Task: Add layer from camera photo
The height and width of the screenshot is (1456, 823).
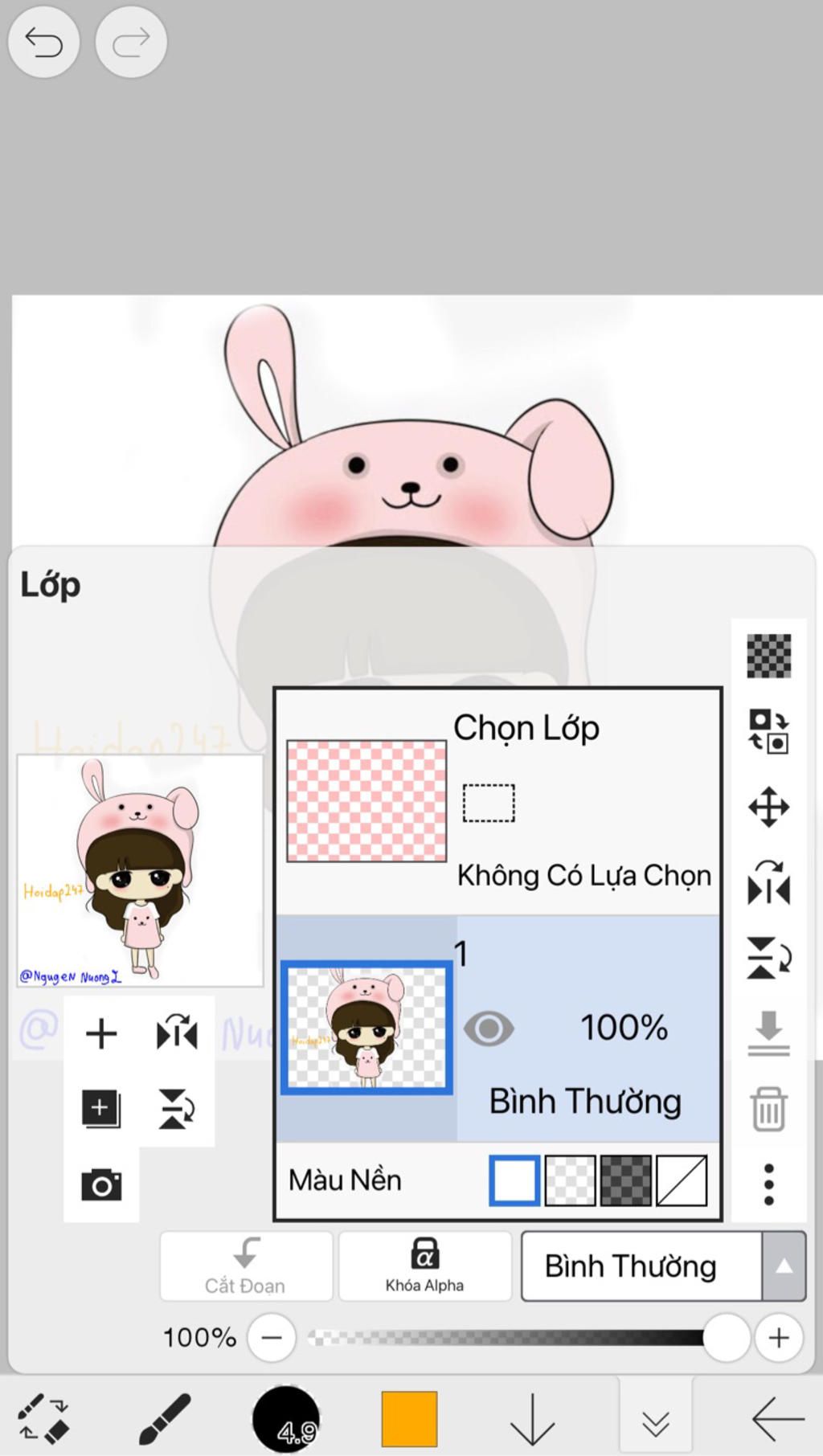Action: tap(101, 1184)
